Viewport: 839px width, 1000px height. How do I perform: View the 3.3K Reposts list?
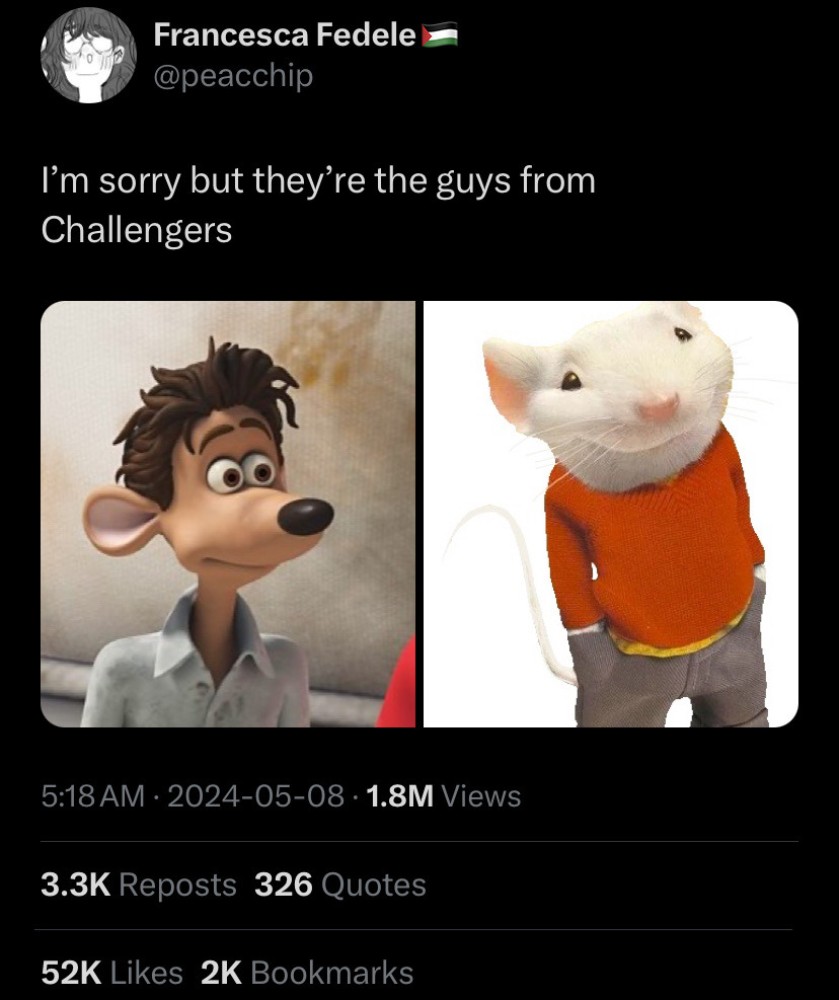(x=139, y=885)
